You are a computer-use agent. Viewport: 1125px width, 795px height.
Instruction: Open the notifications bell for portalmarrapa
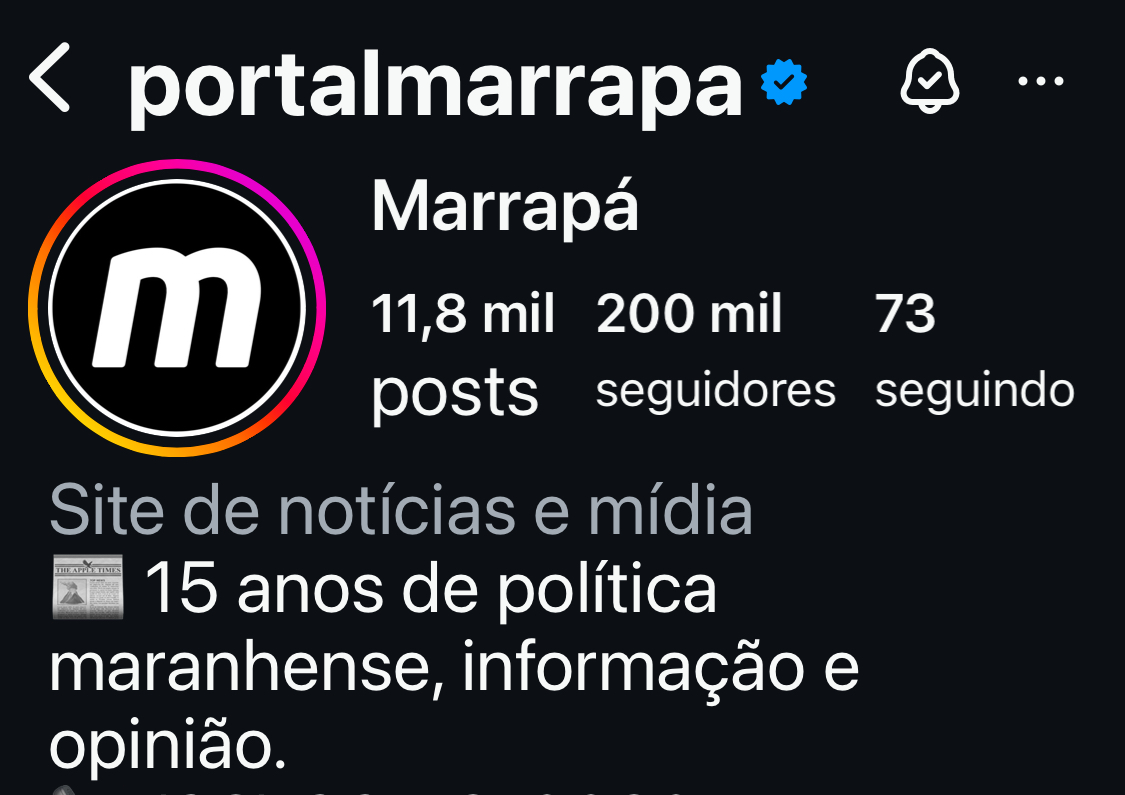coord(930,81)
